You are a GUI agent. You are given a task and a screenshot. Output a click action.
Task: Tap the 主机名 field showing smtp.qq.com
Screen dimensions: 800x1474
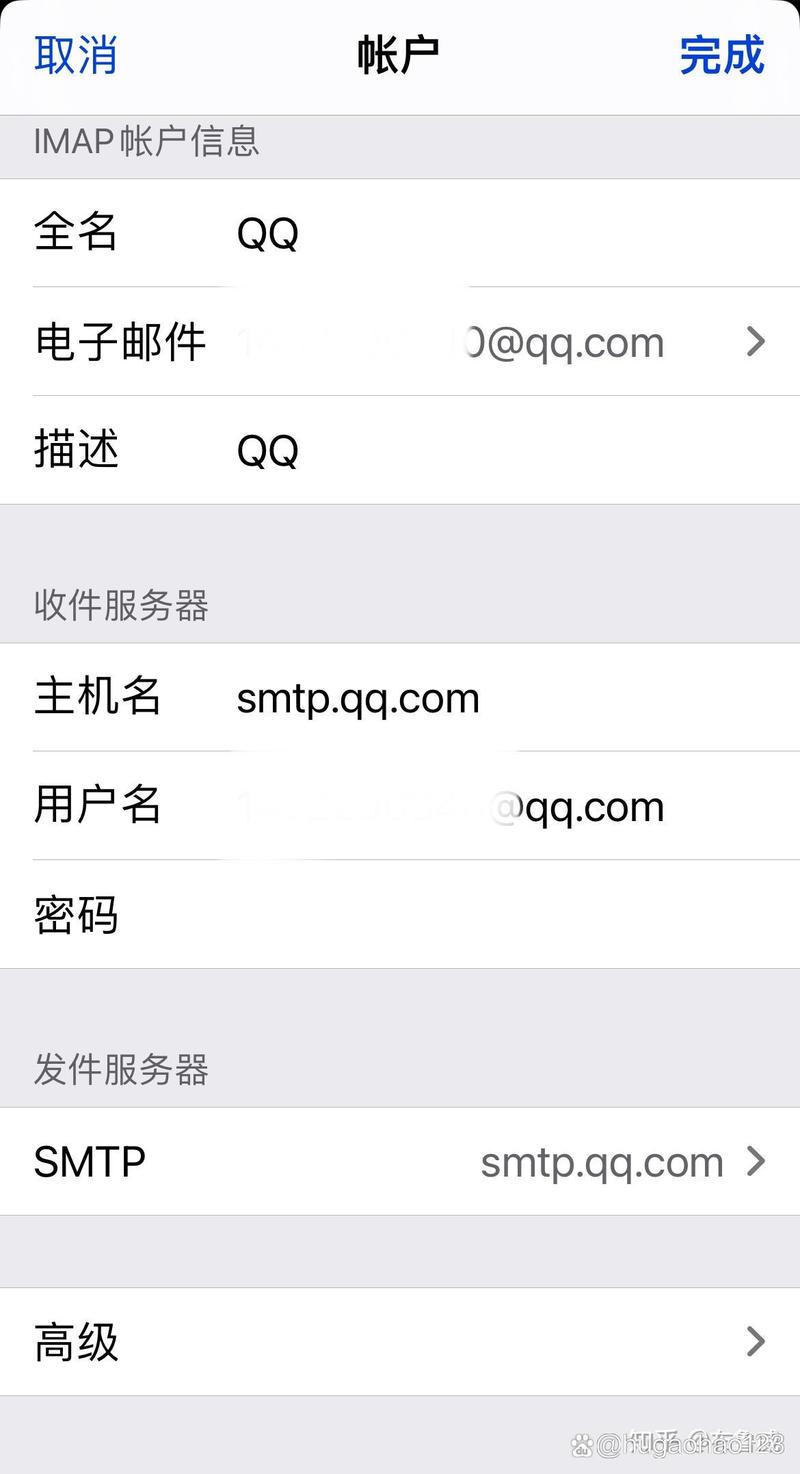(358, 698)
